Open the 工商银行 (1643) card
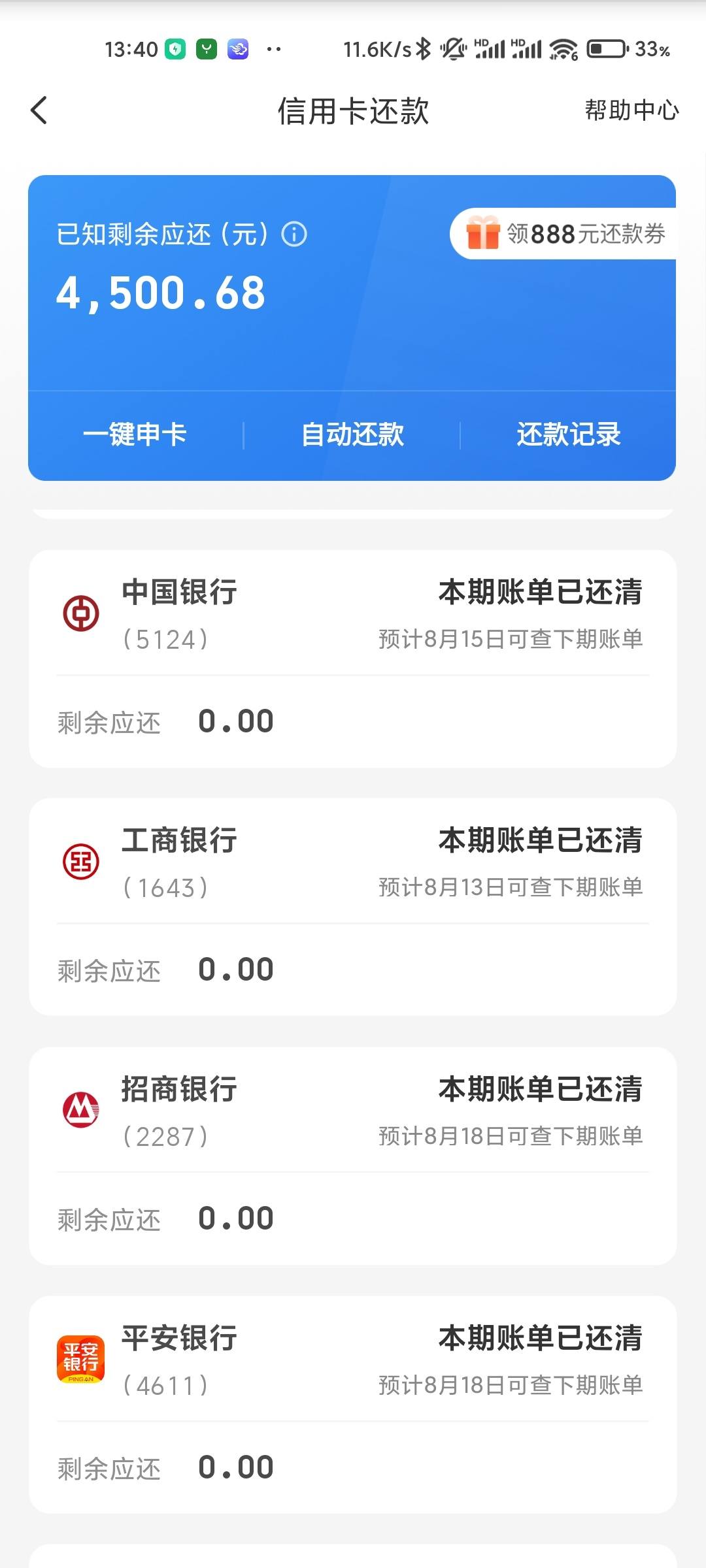Viewport: 706px width, 1568px height. (353, 907)
